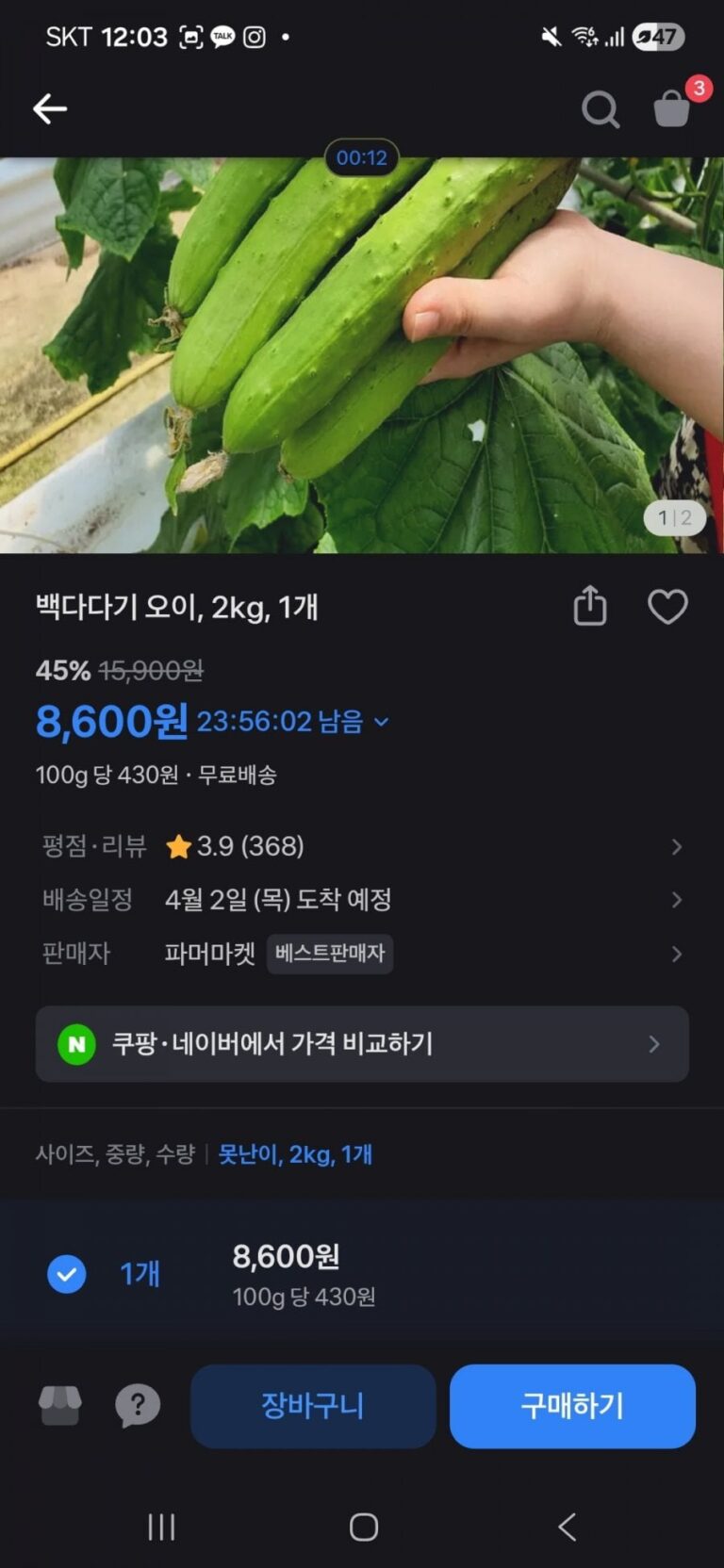Select the 1개 8,600원 option
The height and width of the screenshot is (1568, 724).
pos(67,1275)
